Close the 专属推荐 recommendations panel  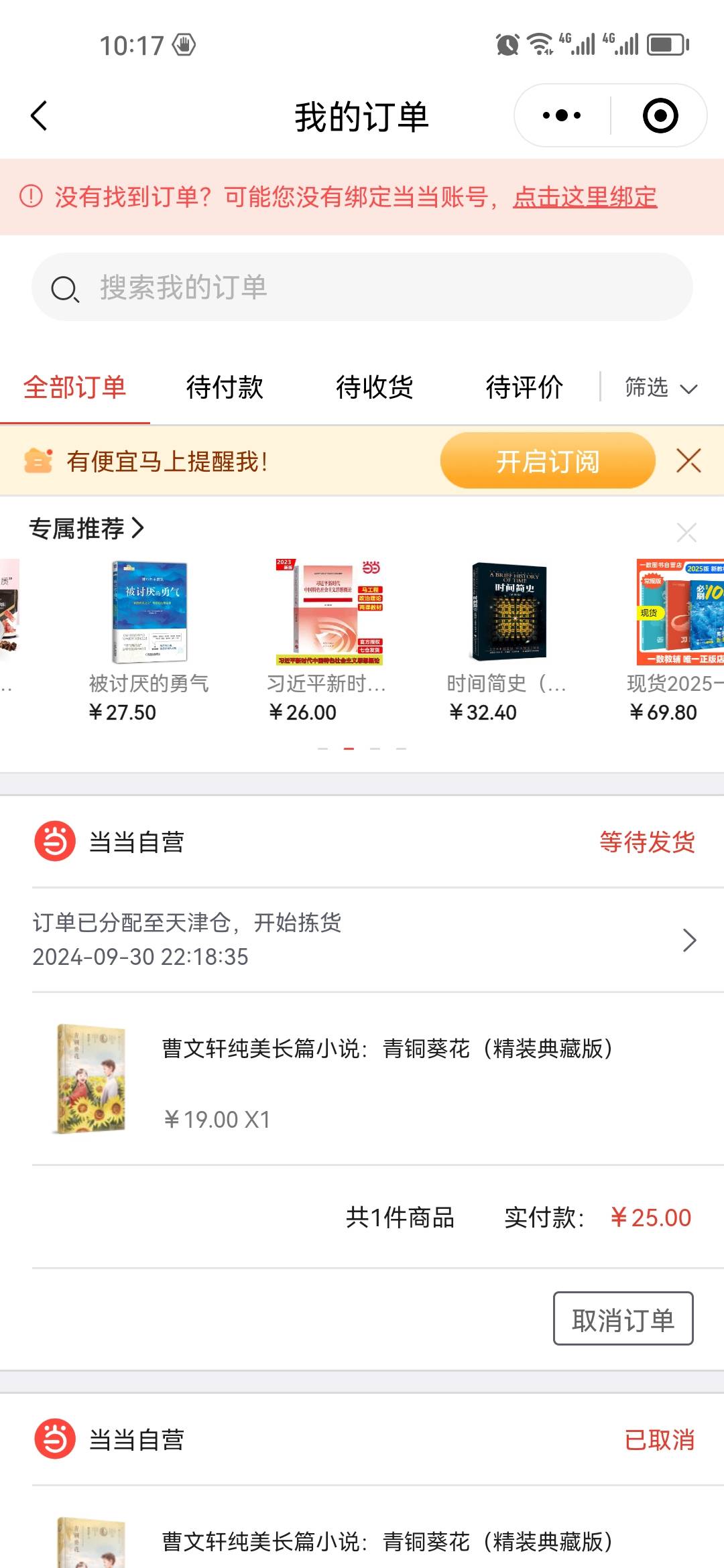[686, 533]
